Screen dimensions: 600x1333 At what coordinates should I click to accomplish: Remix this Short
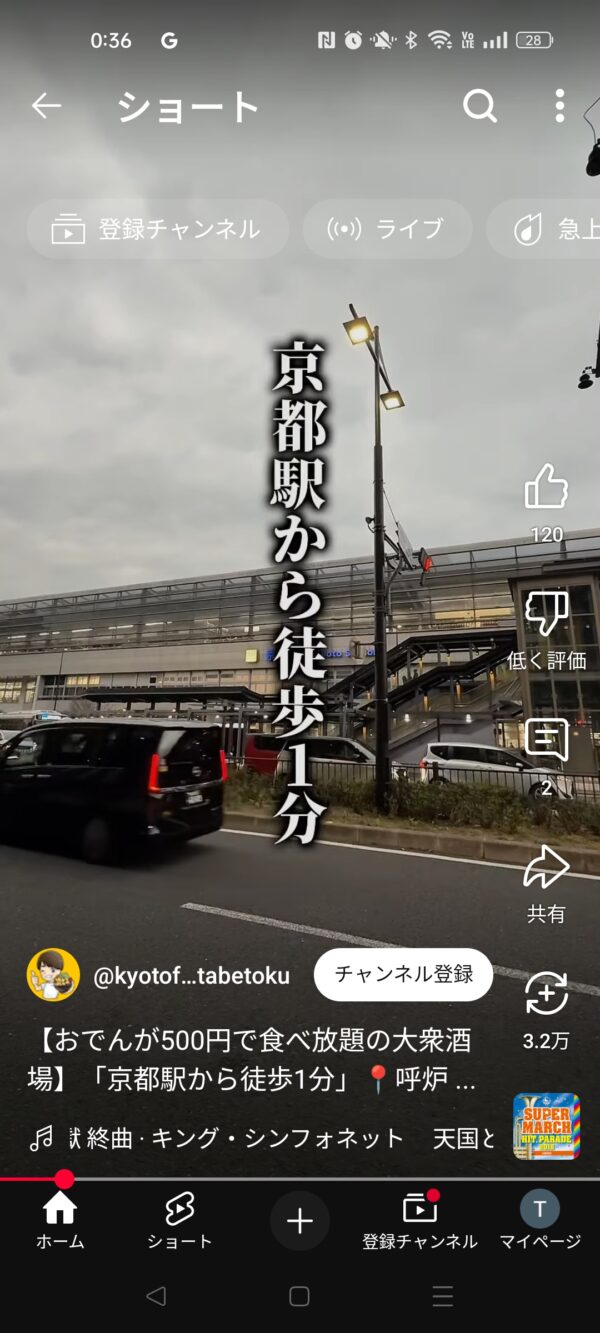(x=546, y=994)
